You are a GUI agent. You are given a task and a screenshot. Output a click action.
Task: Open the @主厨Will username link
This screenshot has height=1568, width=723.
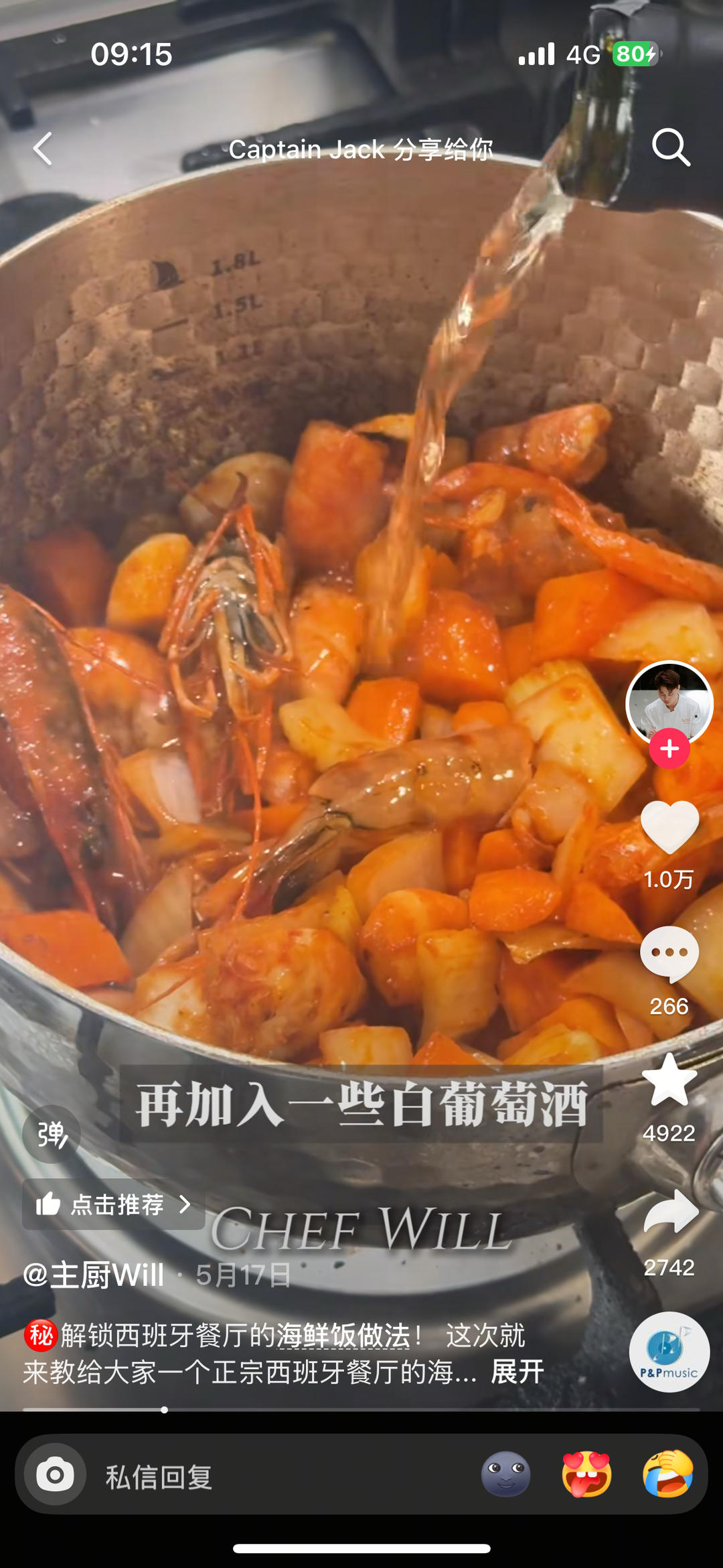(x=94, y=1275)
